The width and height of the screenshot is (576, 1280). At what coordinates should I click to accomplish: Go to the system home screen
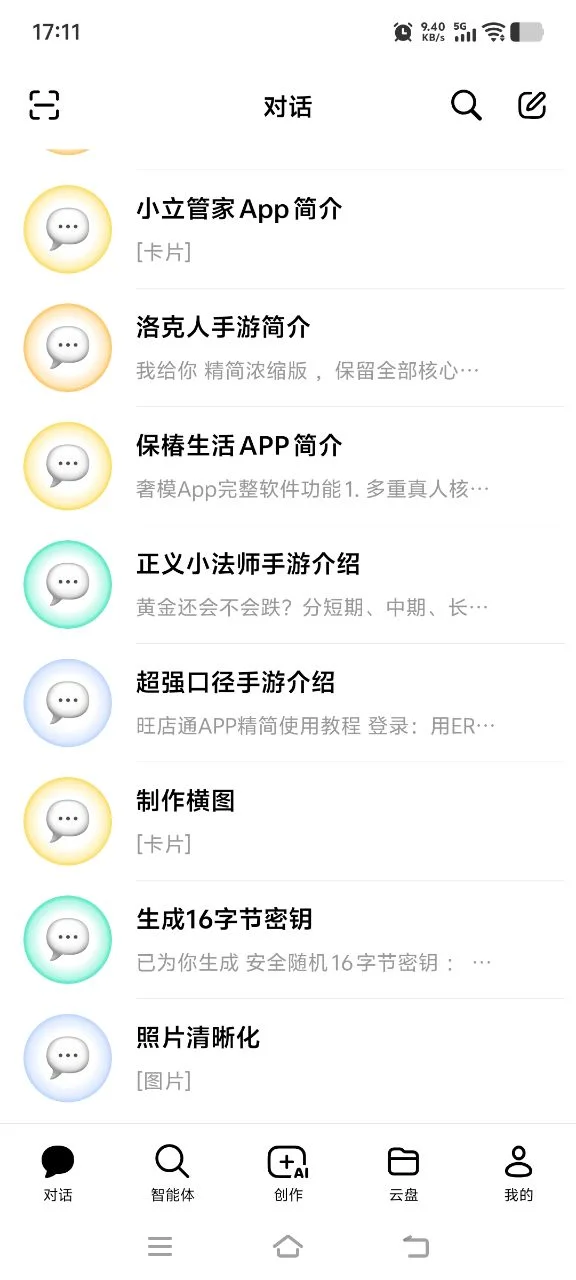(288, 1246)
